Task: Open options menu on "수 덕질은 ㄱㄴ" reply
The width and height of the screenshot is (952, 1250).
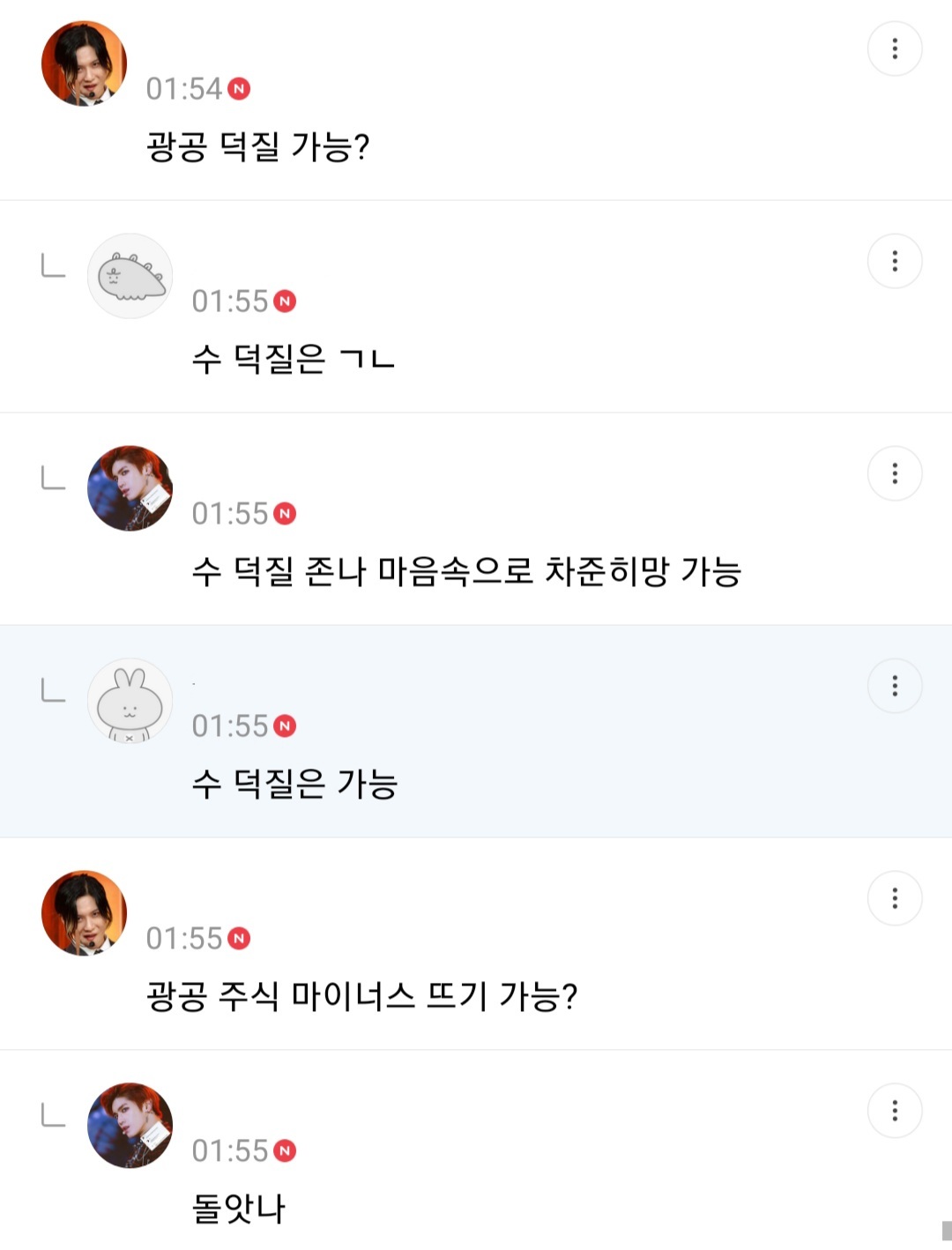Action: coord(896,262)
